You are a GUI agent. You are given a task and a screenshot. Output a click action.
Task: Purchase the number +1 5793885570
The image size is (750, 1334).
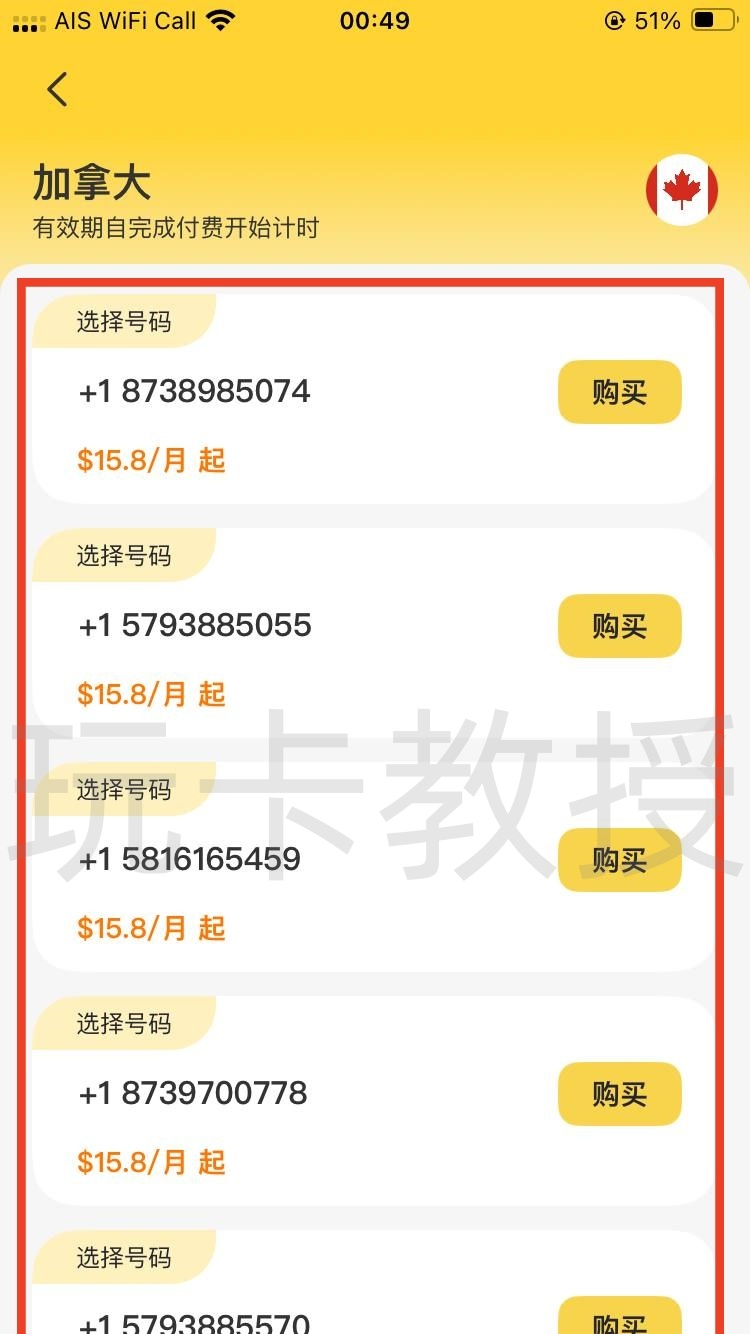[x=619, y=1318]
